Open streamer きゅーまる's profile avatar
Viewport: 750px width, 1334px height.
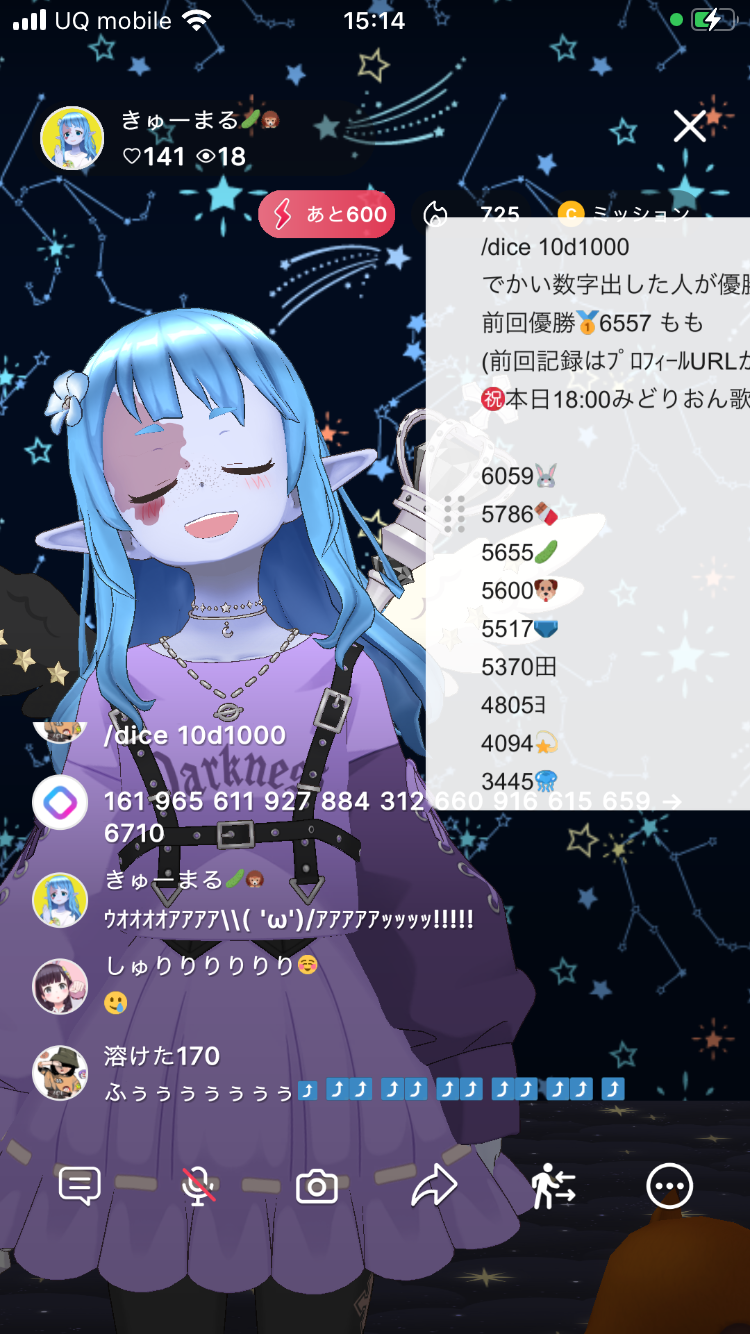(72, 138)
